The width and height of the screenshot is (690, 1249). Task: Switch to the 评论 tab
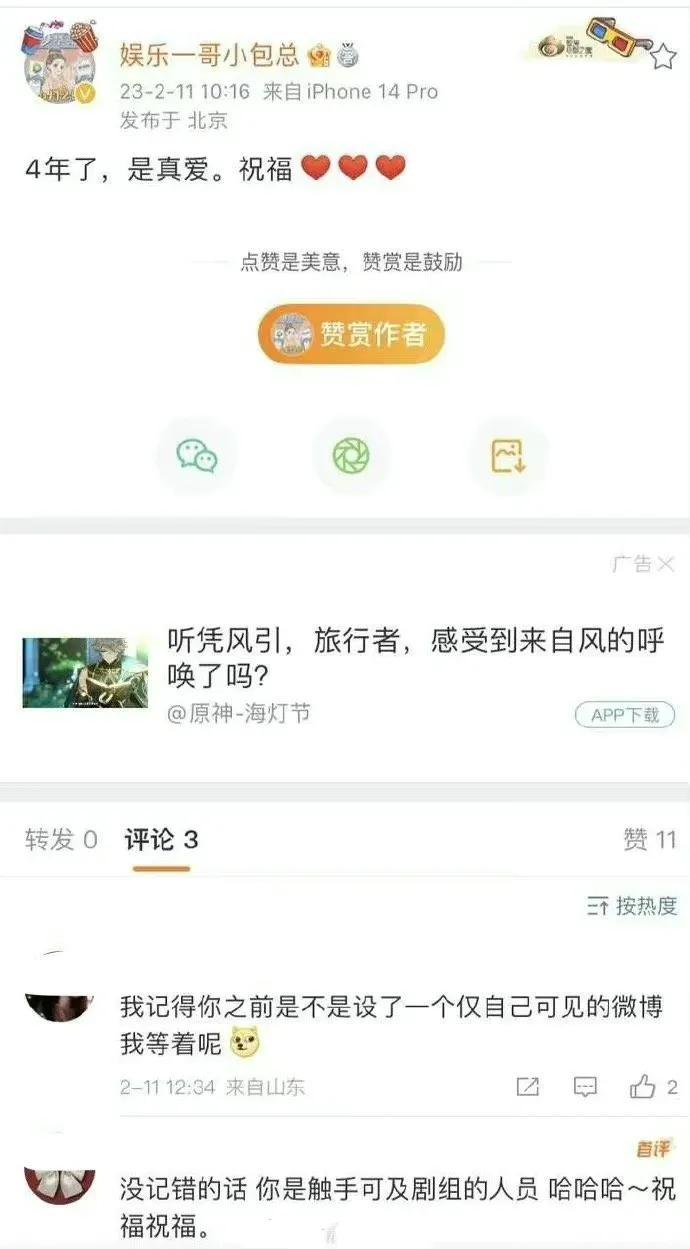(161, 840)
